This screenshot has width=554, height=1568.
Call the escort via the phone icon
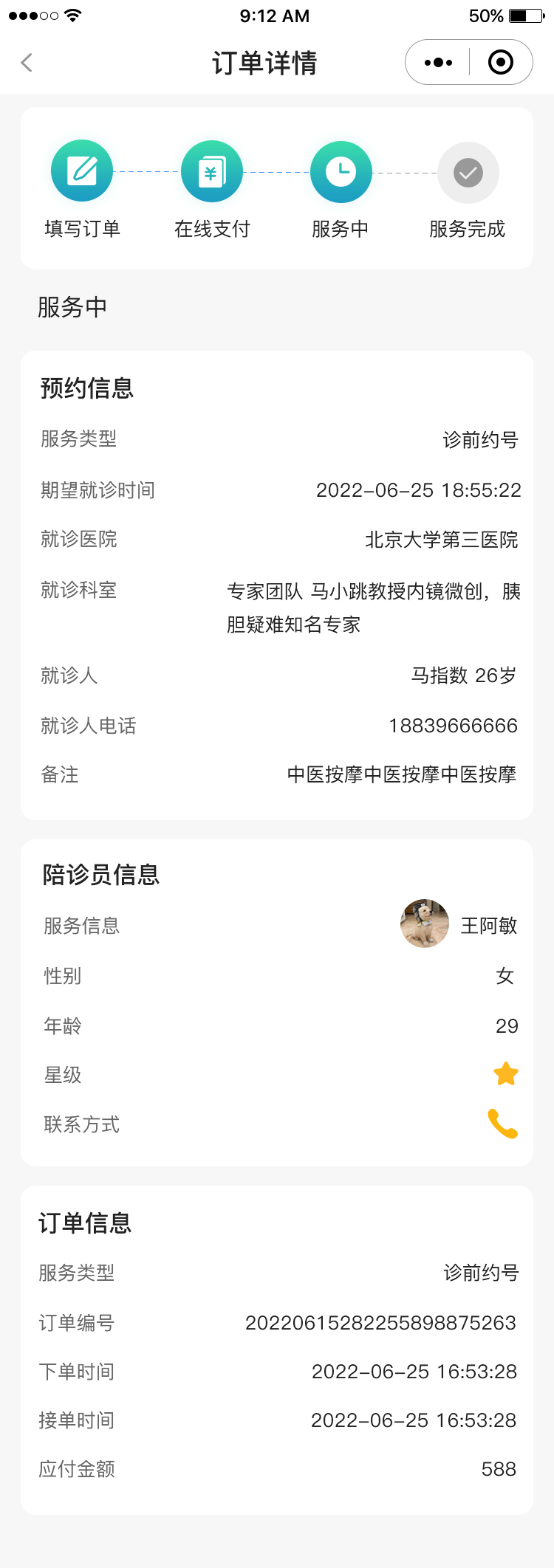pyautogui.click(x=503, y=1124)
